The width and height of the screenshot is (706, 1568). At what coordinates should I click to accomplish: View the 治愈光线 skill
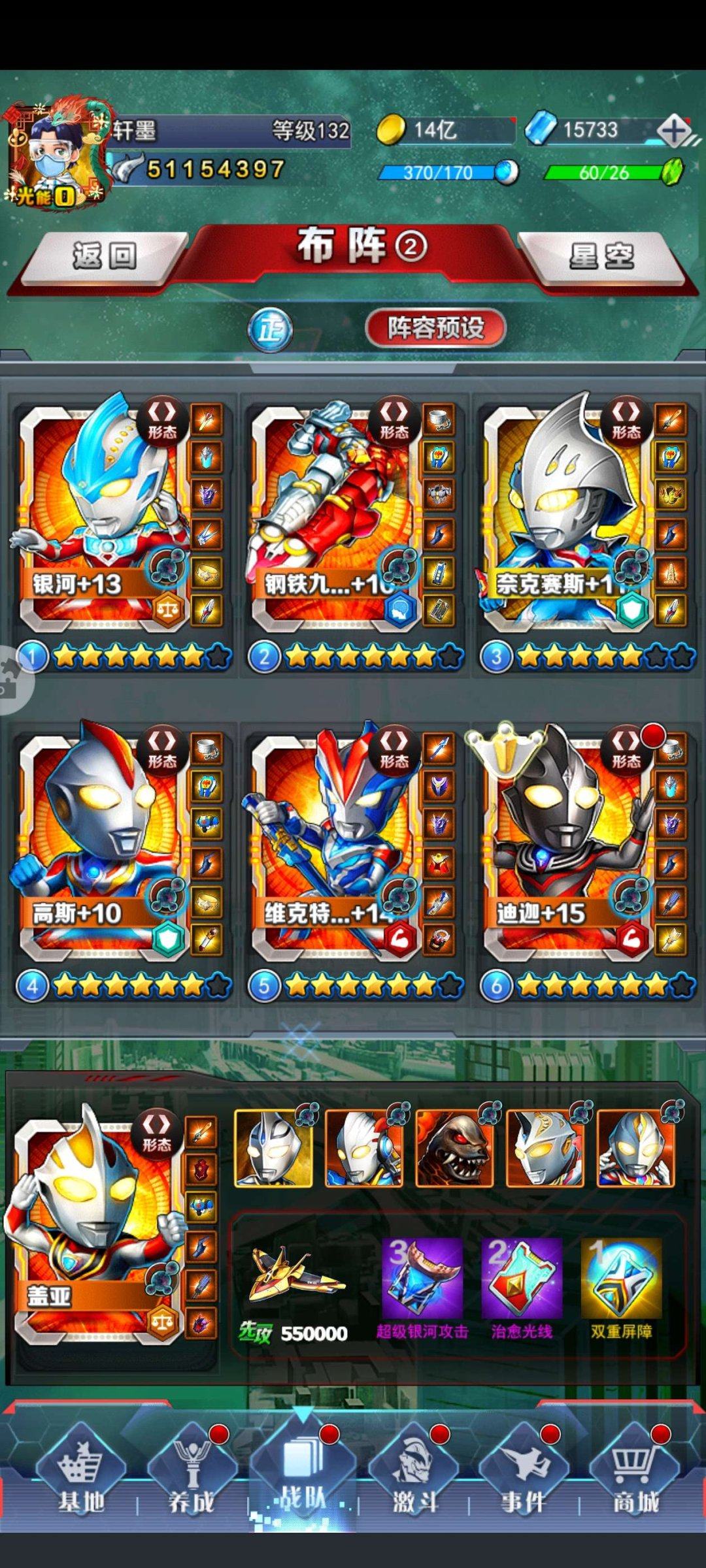(522, 1279)
